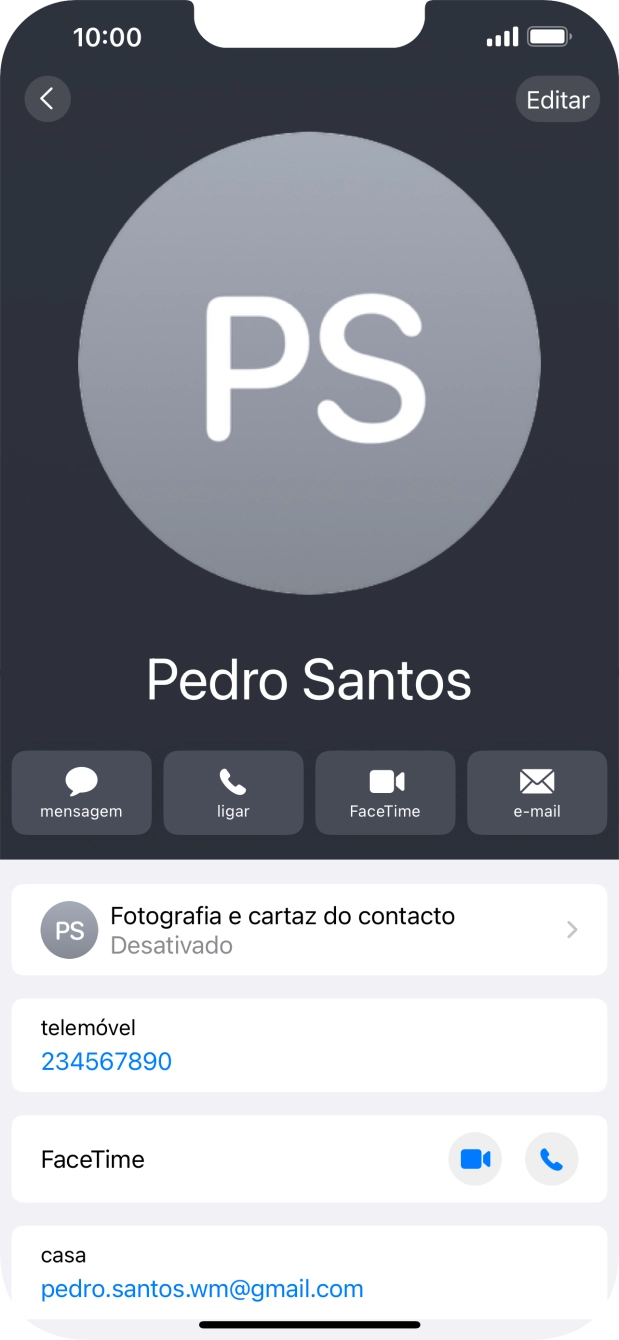The height and width of the screenshot is (1340, 619).
Task: Tap the PS contact photo
Action: (309, 363)
